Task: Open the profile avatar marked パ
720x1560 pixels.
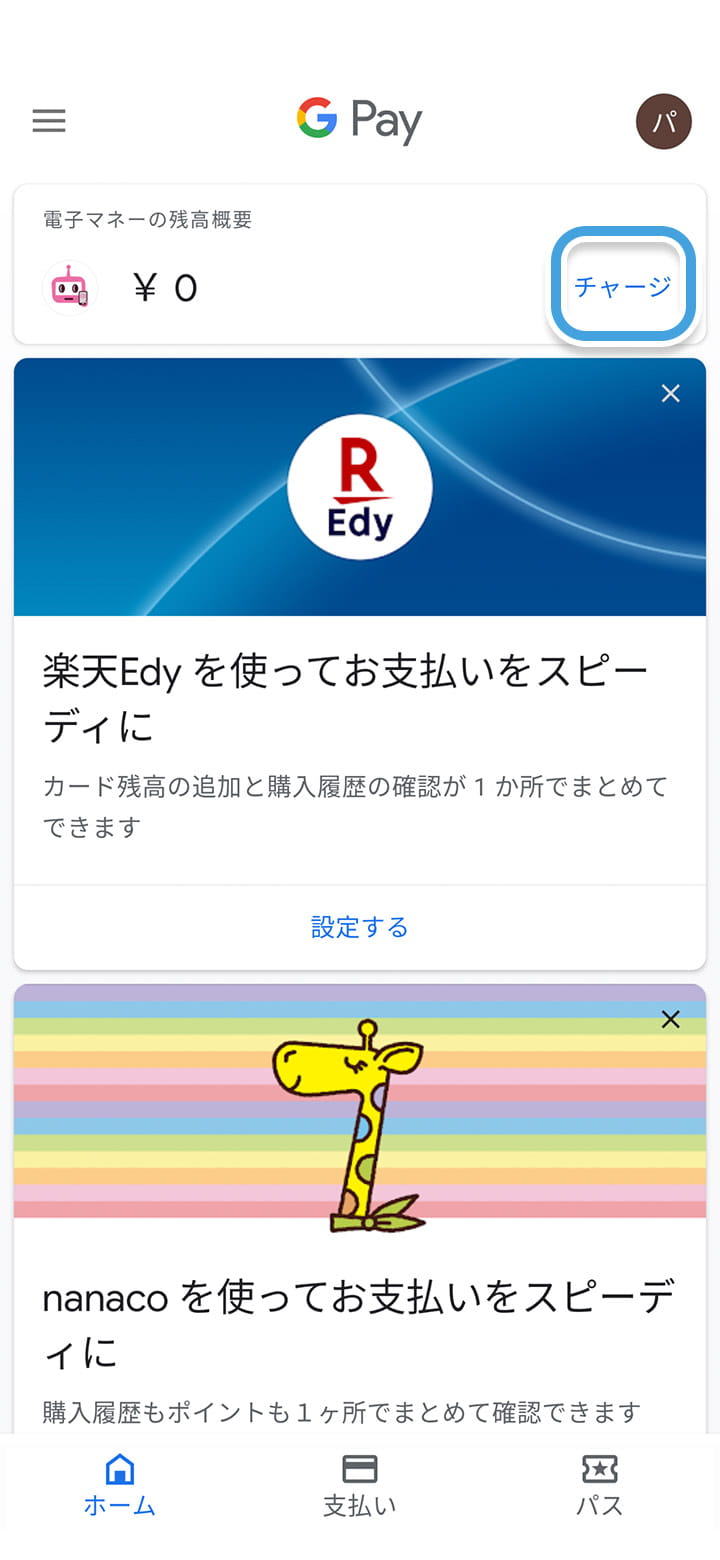Action: coord(665,121)
